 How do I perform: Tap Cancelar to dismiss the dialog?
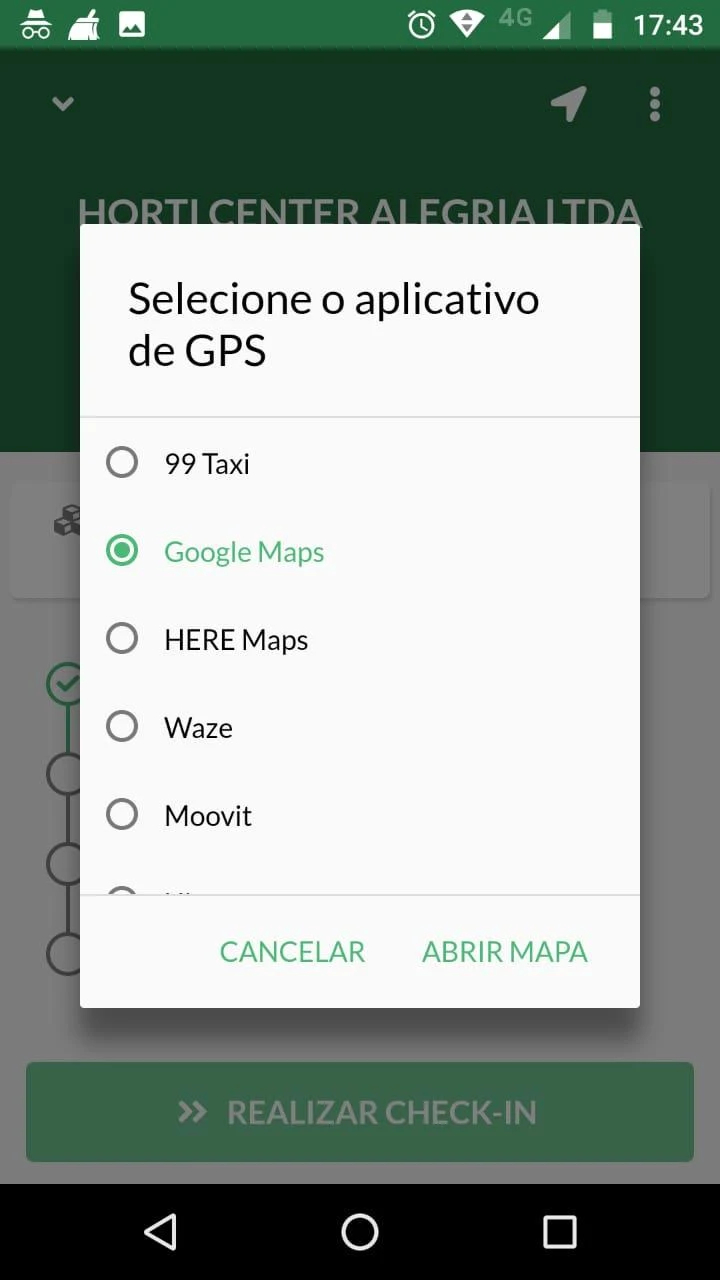[292, 951]
